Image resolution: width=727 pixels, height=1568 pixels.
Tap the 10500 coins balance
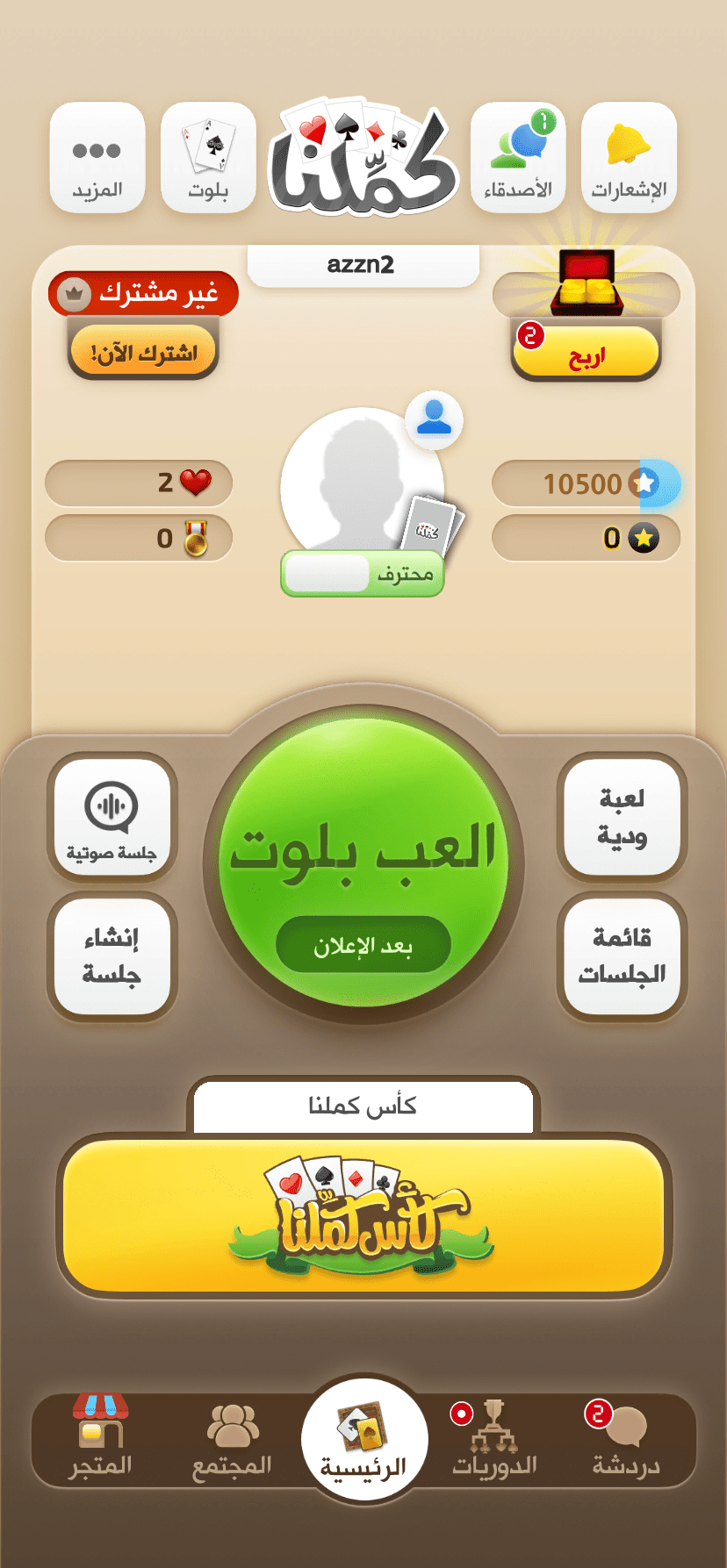click(586, 483)
